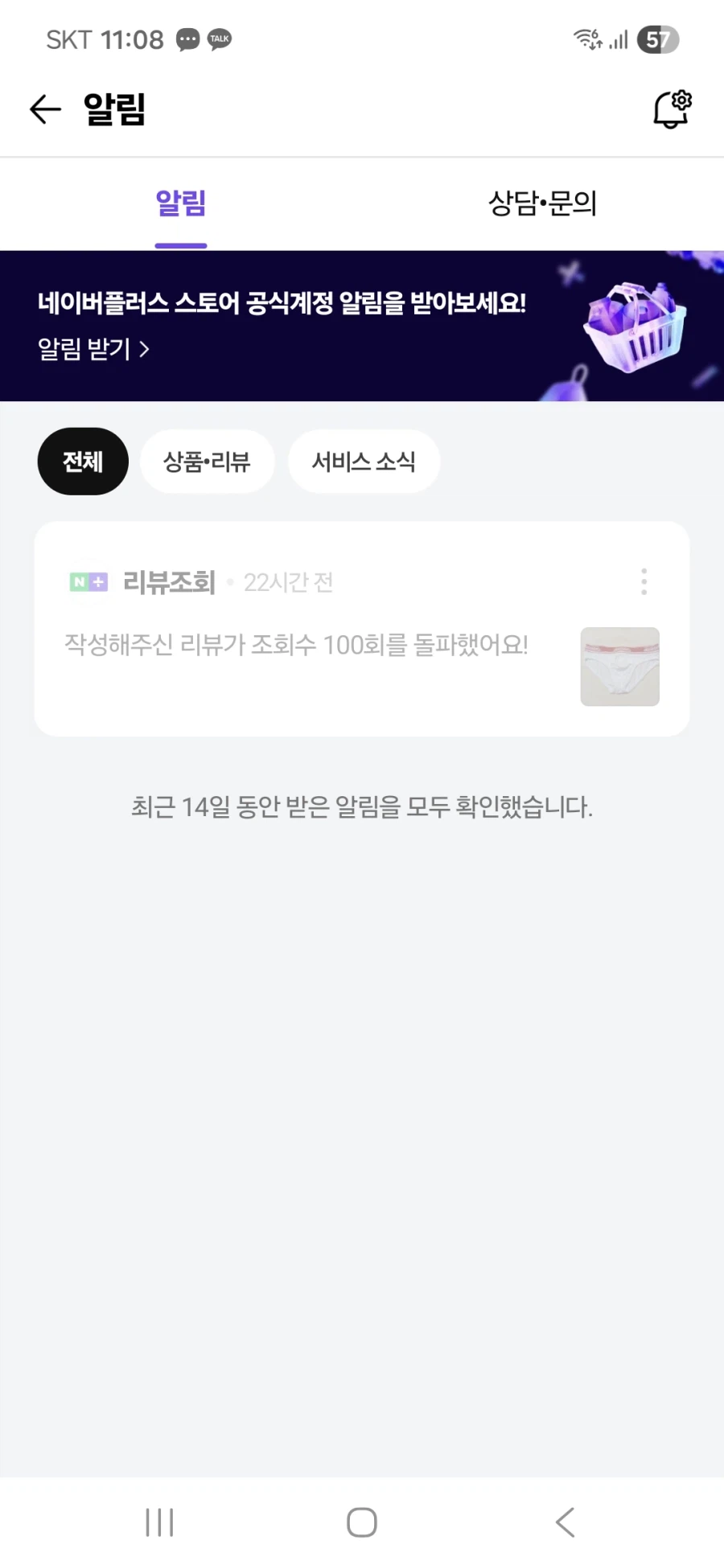Activate the 서비스 소식 filter
Image resolution: width=724 pixels, height=1568 pixels.
coord(364,461)
